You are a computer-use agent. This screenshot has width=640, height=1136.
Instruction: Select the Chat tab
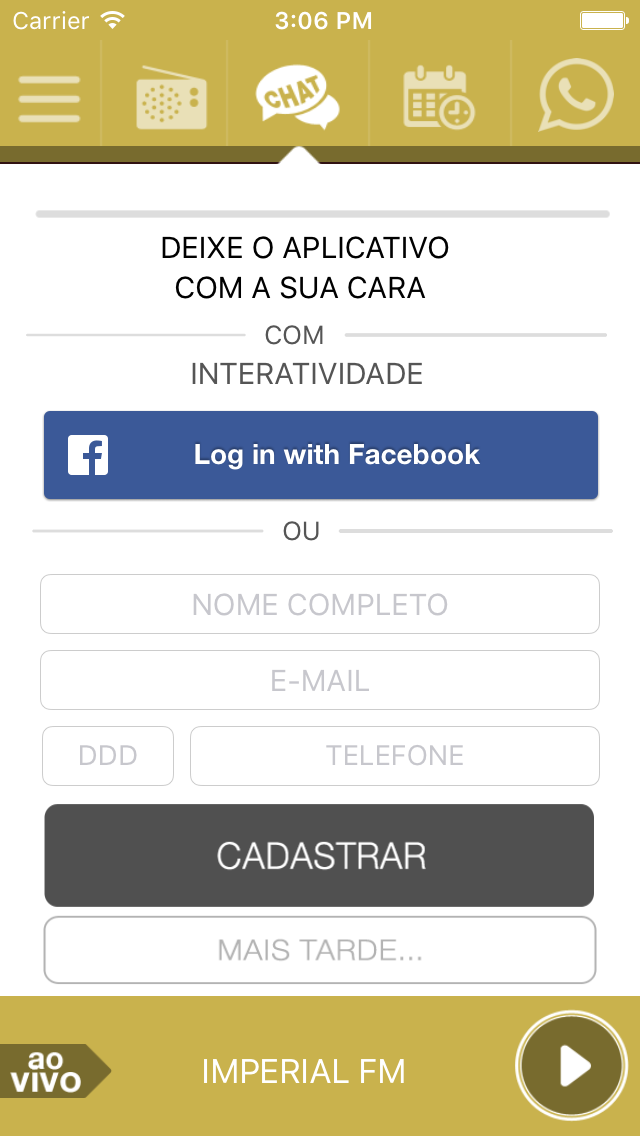297,99
